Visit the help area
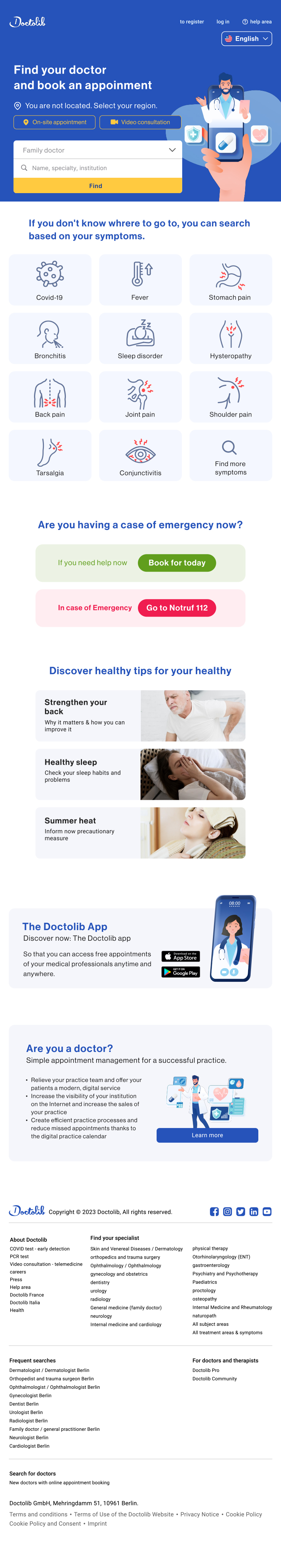This screenshot has width=281, height=1568. (256, 22)
